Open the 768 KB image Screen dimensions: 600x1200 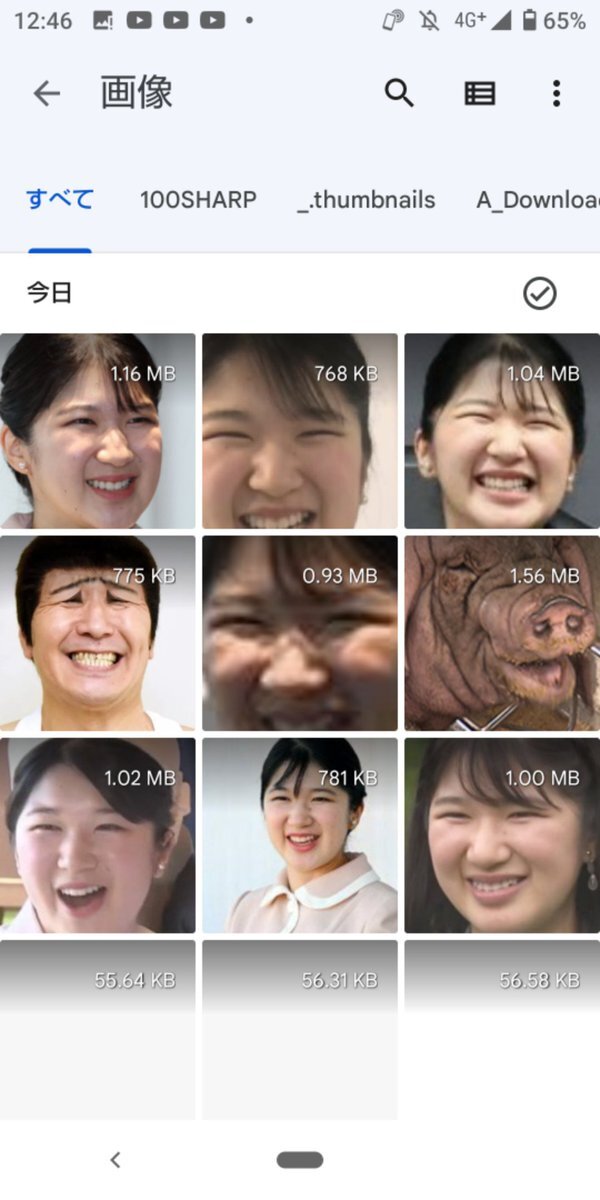click(299, 431)
